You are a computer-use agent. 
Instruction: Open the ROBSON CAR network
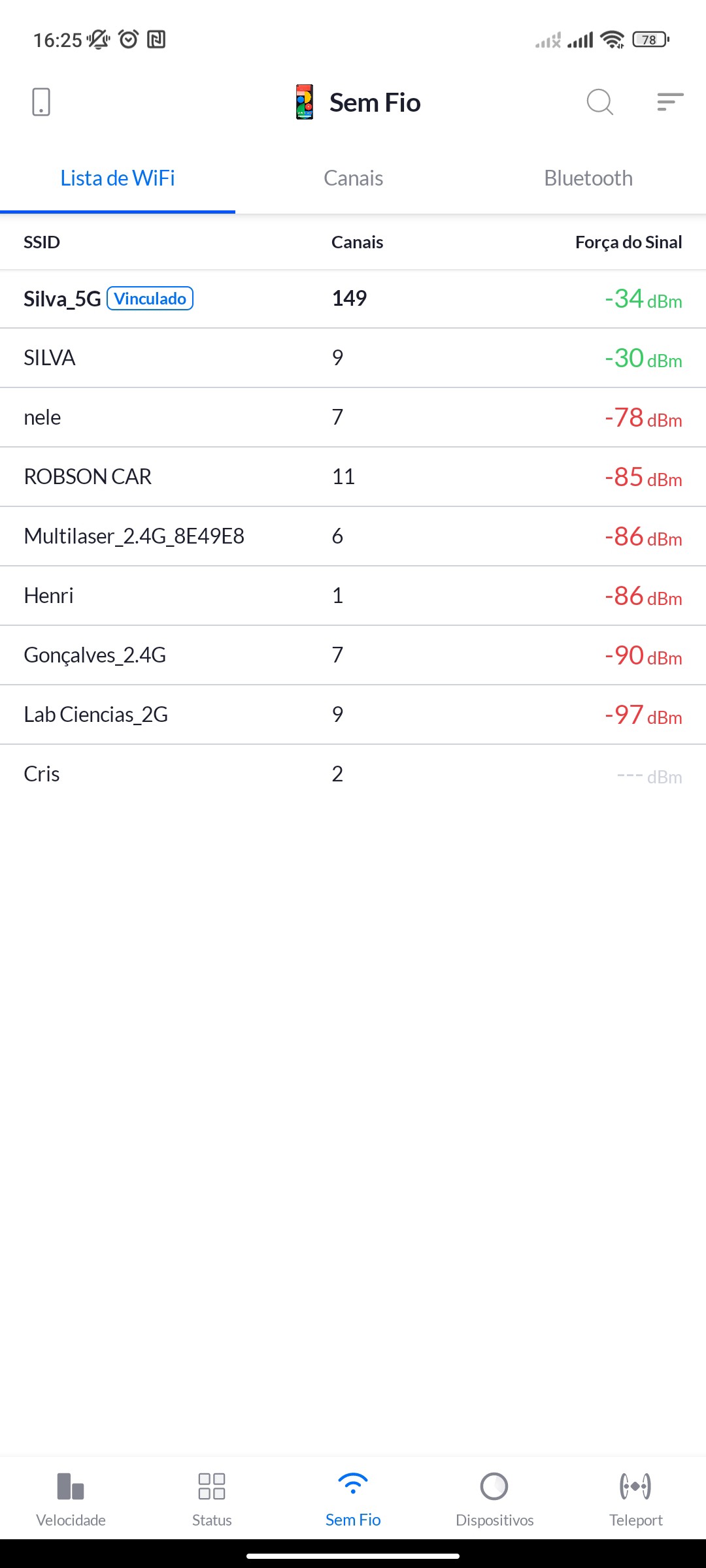(x=353, y=477)
